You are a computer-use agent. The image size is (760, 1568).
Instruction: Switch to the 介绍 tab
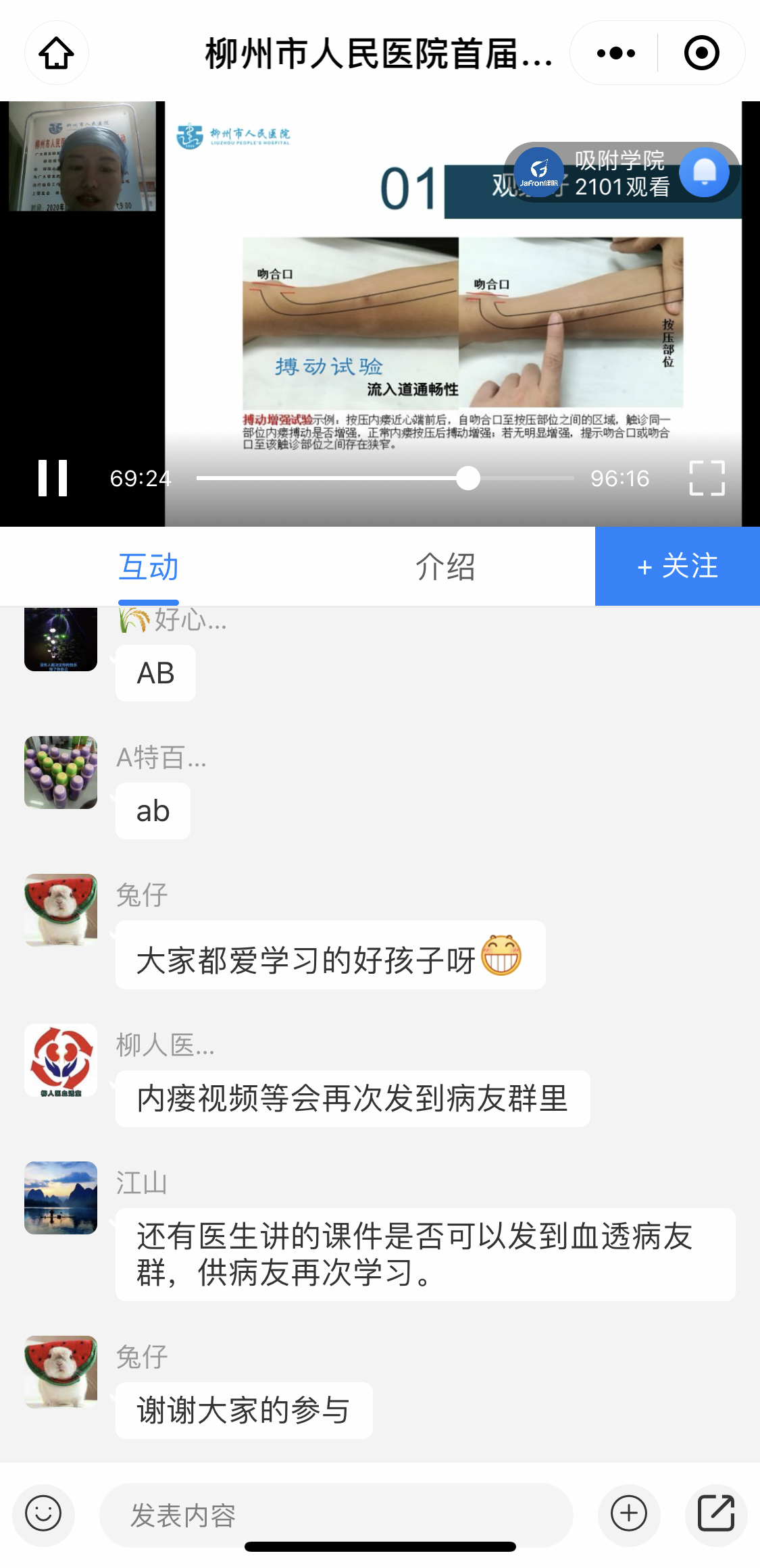[x=445, y=567]
